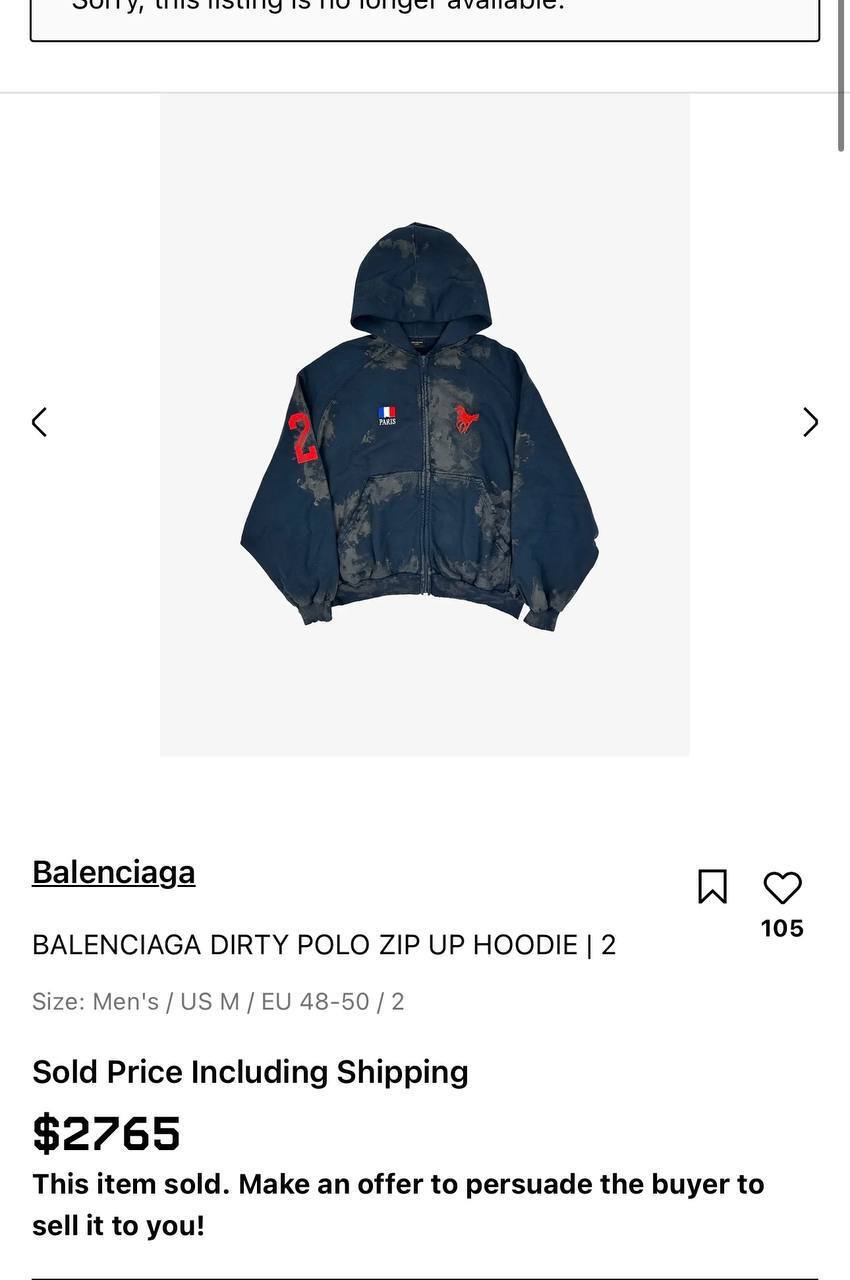Show the next product photo

pos(810,422)
